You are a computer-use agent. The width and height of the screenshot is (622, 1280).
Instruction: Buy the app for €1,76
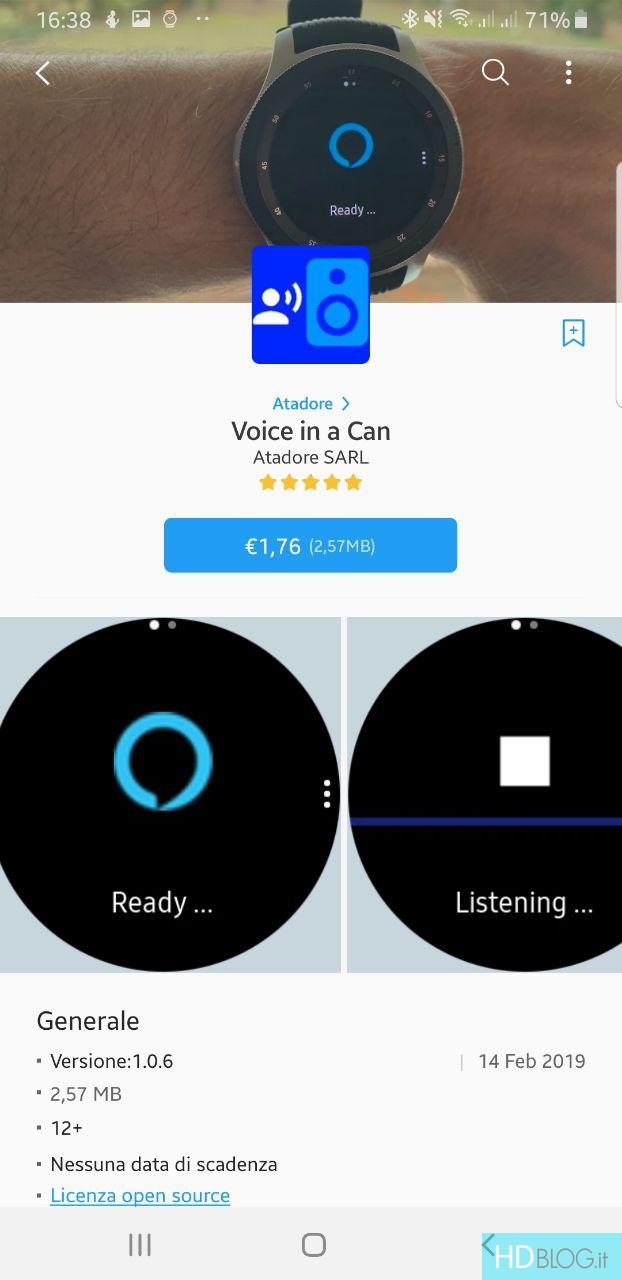pos(310,545)
